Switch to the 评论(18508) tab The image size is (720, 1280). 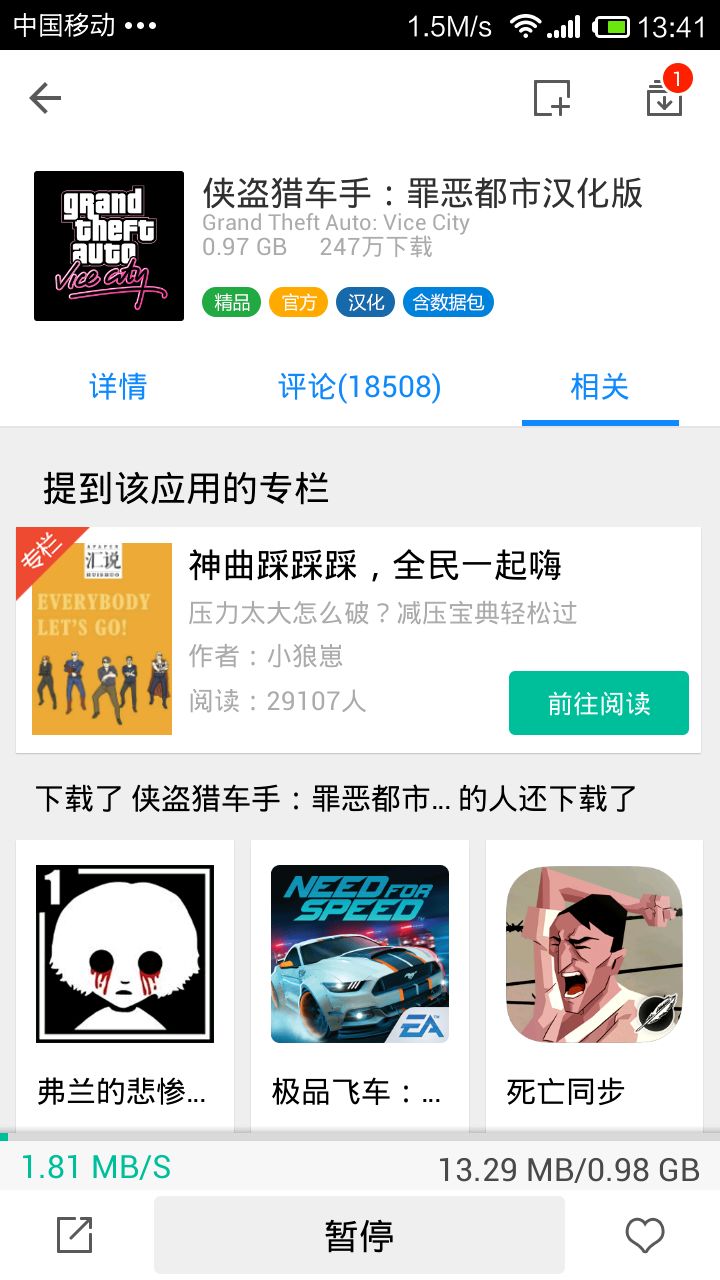pos(359,387)
